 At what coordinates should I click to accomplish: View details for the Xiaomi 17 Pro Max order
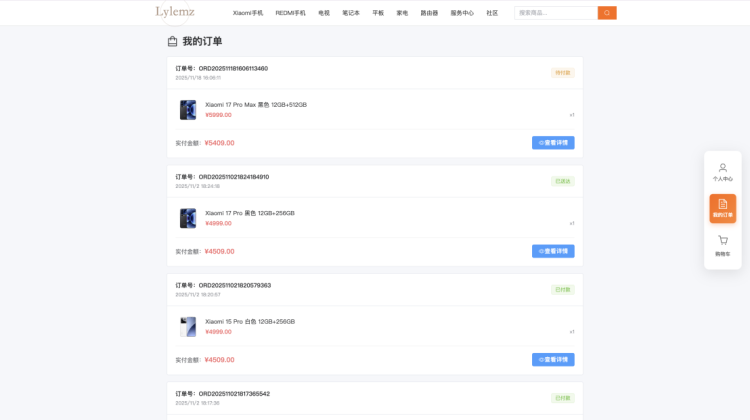point(553,143)
